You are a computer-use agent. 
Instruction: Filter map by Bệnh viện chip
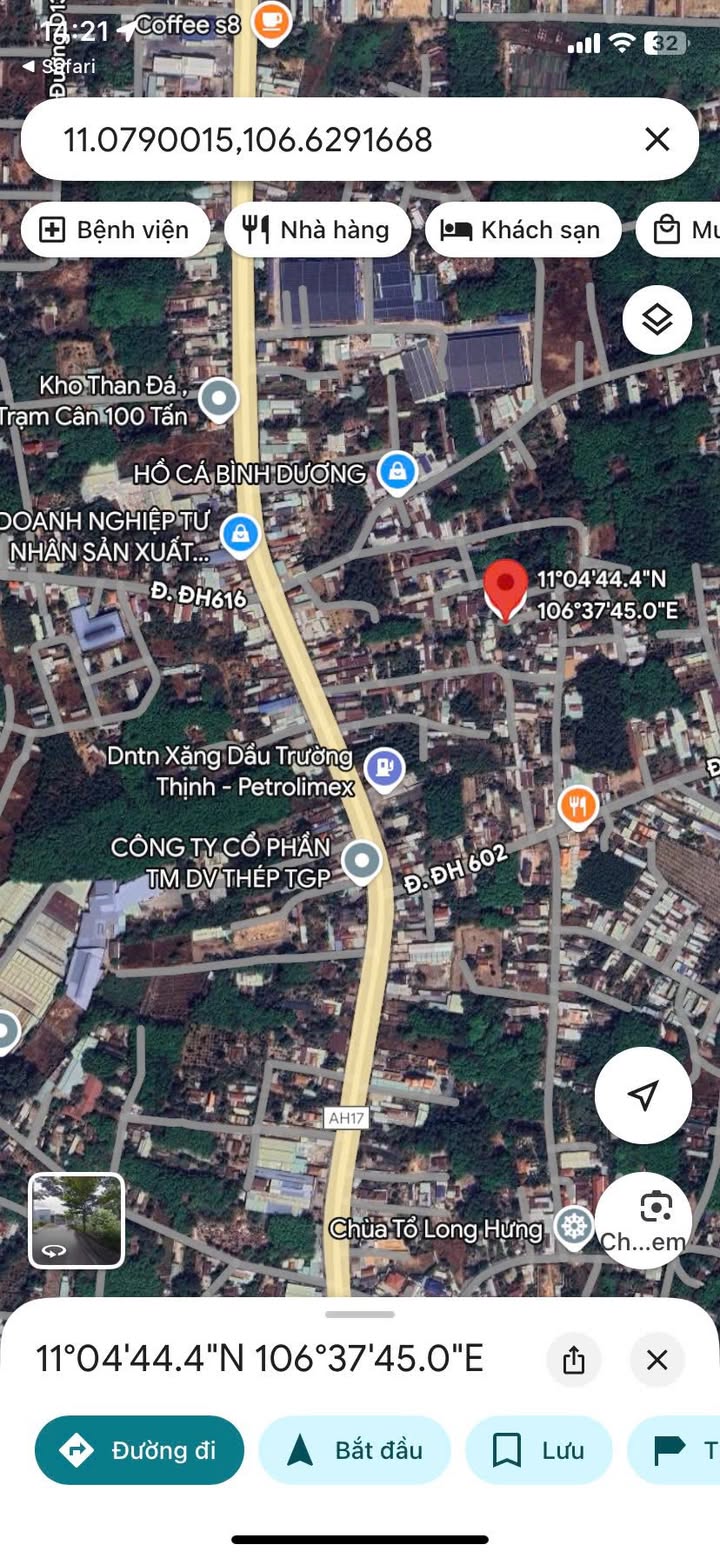114,230
